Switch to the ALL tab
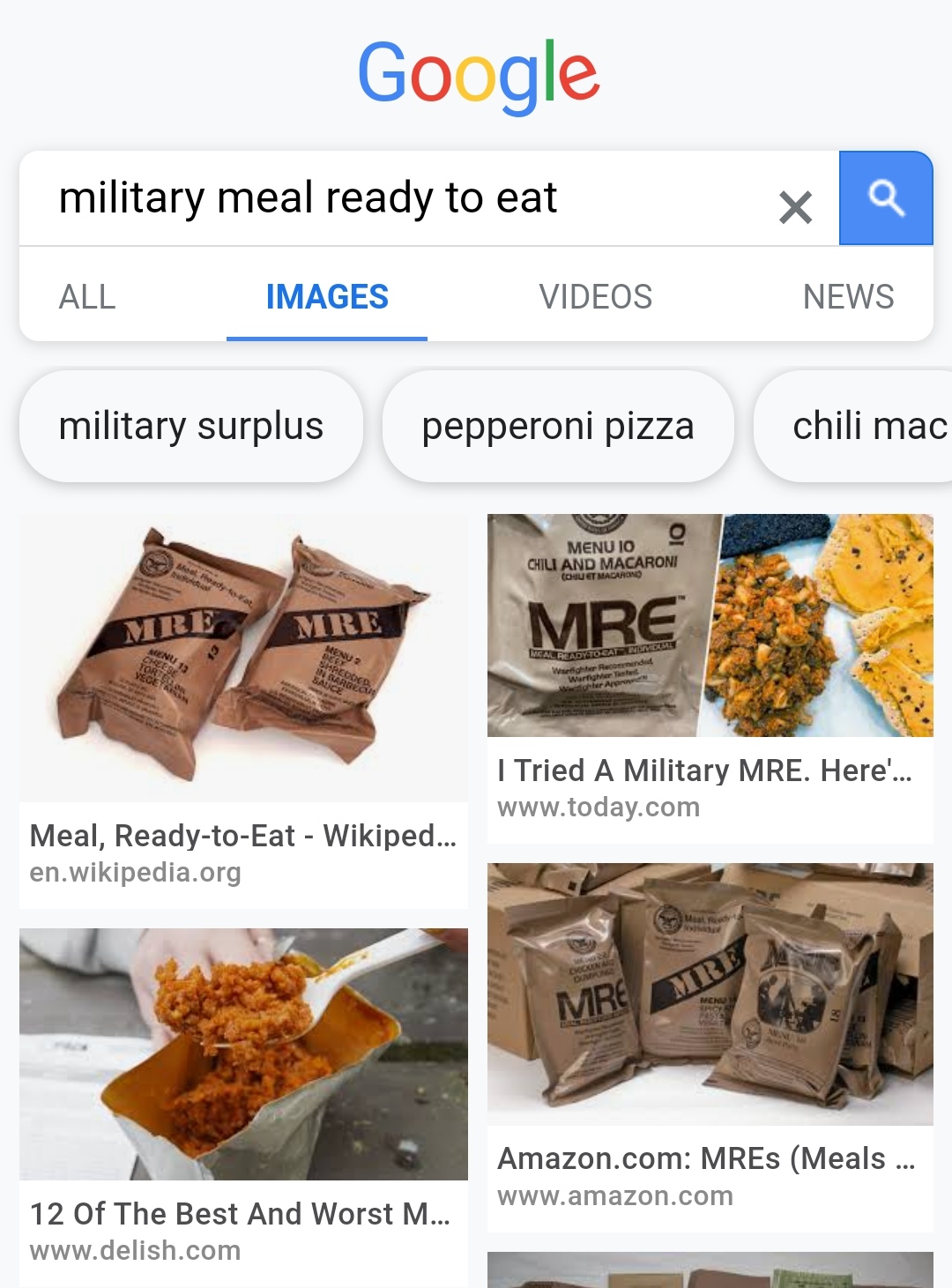 click(x=87, y=297)
